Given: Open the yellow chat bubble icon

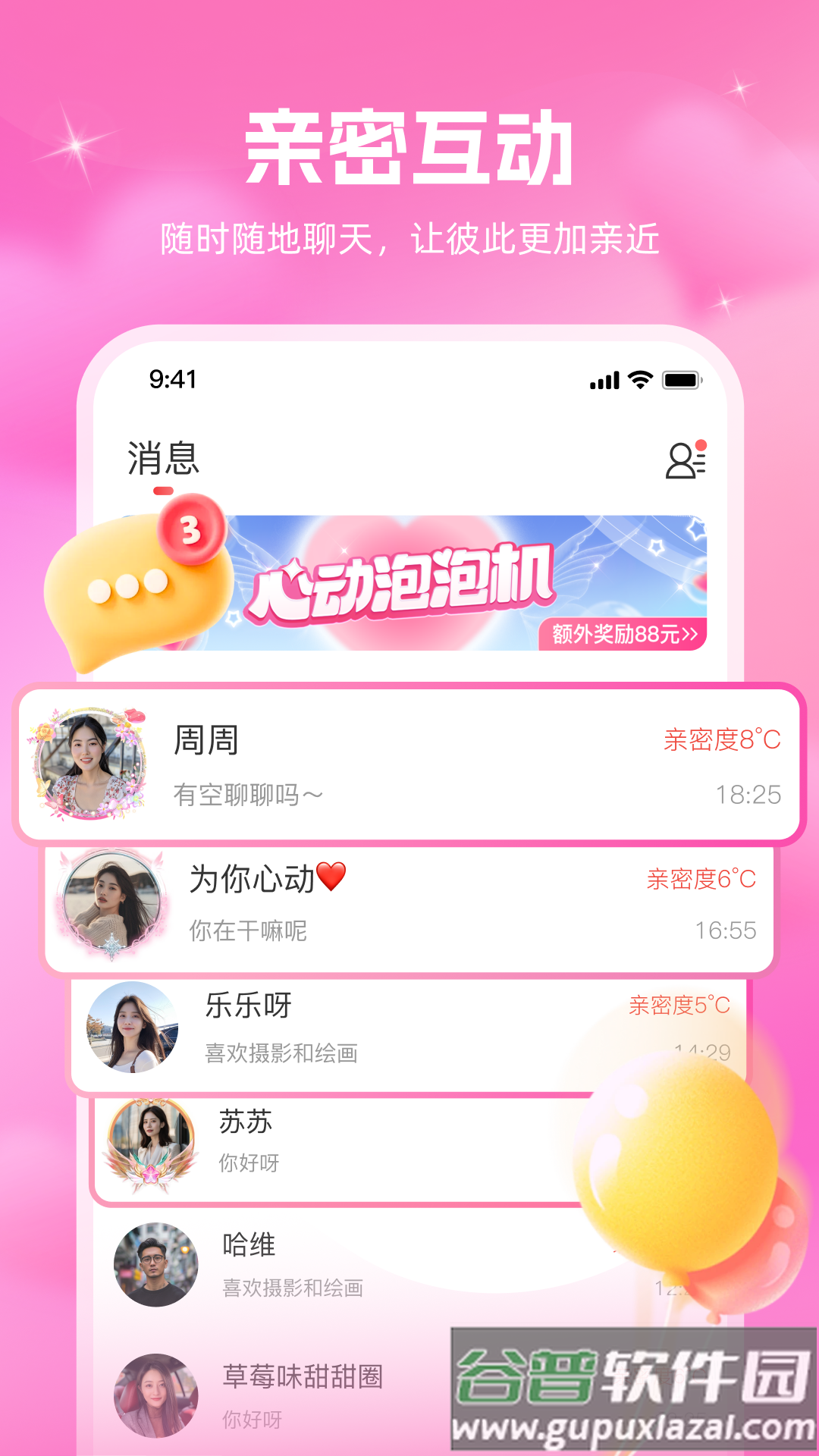Looking at the screenshot, I should point(140,599).
